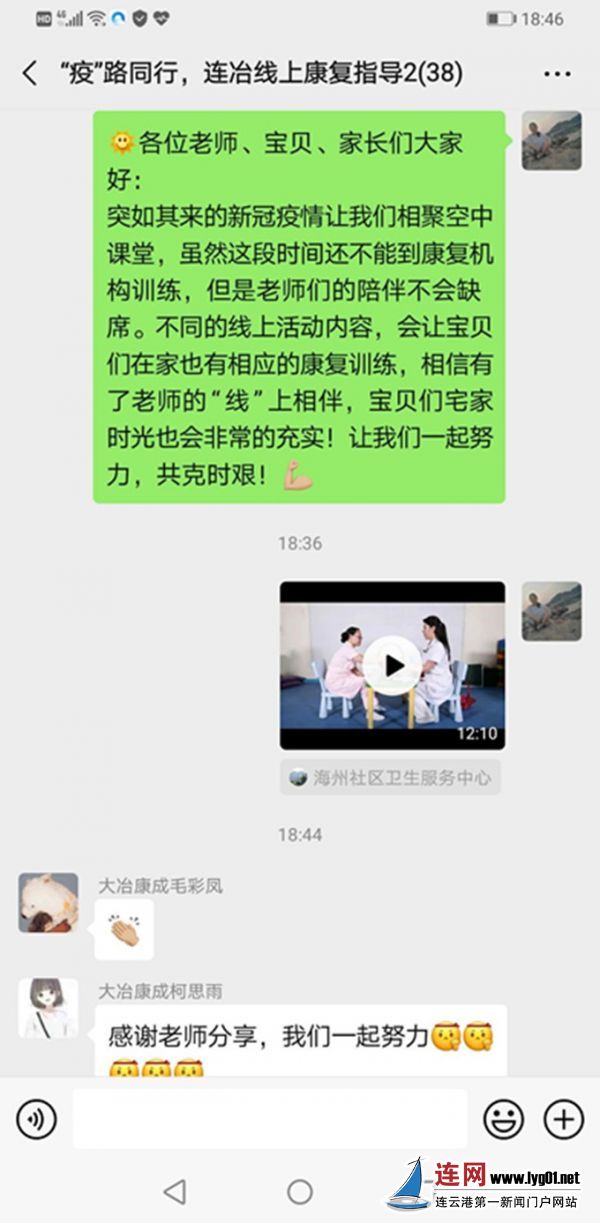Switch to voice message input
The width and height of the screenshot is (600, 1223).
click(x=36, y=1119)
